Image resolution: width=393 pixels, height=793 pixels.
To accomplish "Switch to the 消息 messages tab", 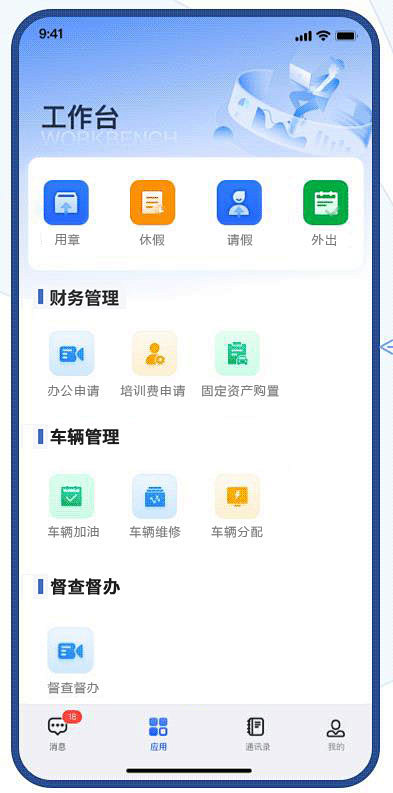I will [x=58, y=733].
